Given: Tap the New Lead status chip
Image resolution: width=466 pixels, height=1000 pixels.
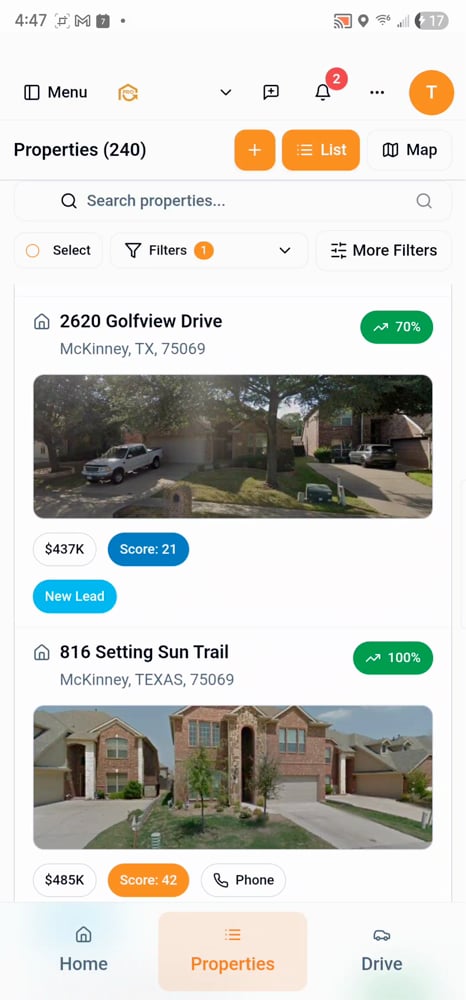Looking at the screenshot, I should (x=75, y=596).
